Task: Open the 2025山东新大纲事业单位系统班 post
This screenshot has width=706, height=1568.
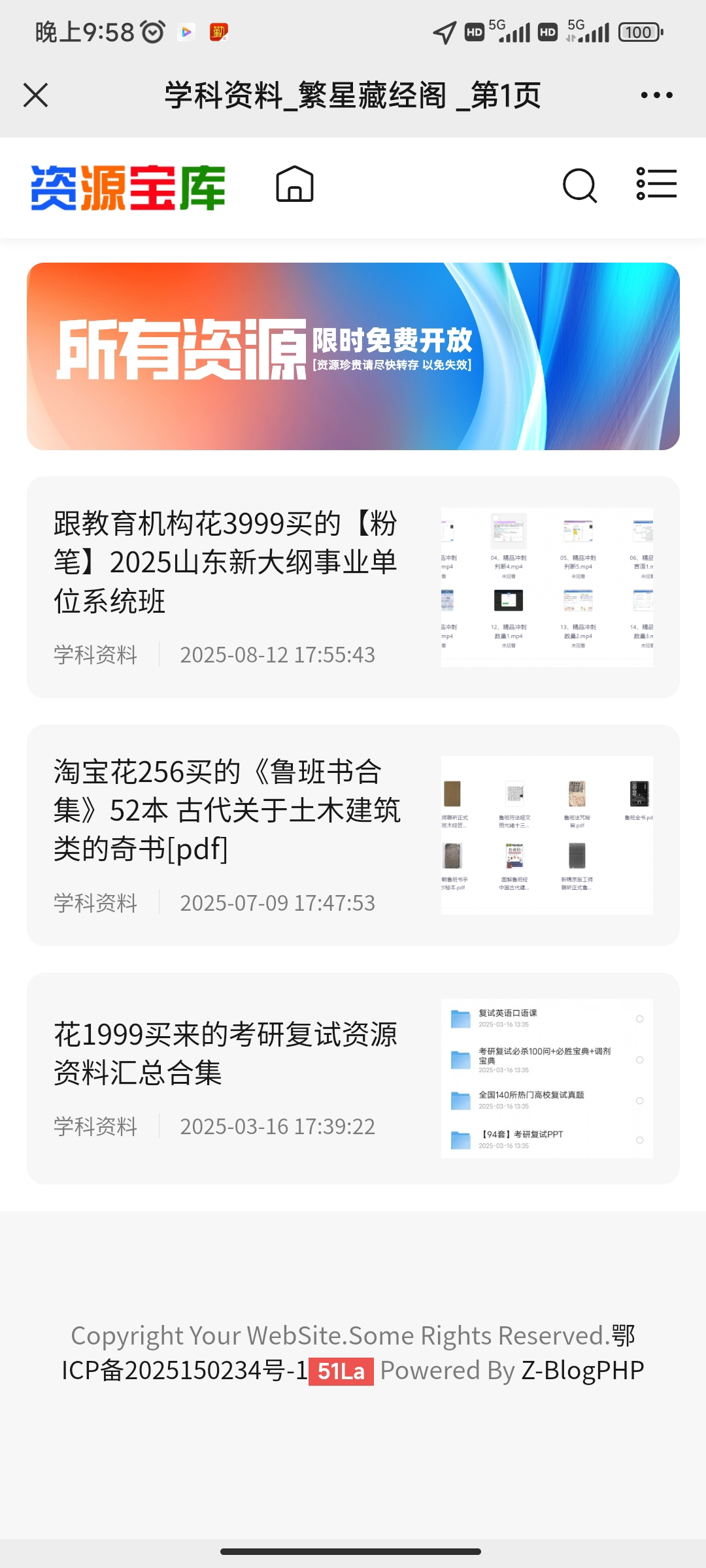Action: coord(226,562)
